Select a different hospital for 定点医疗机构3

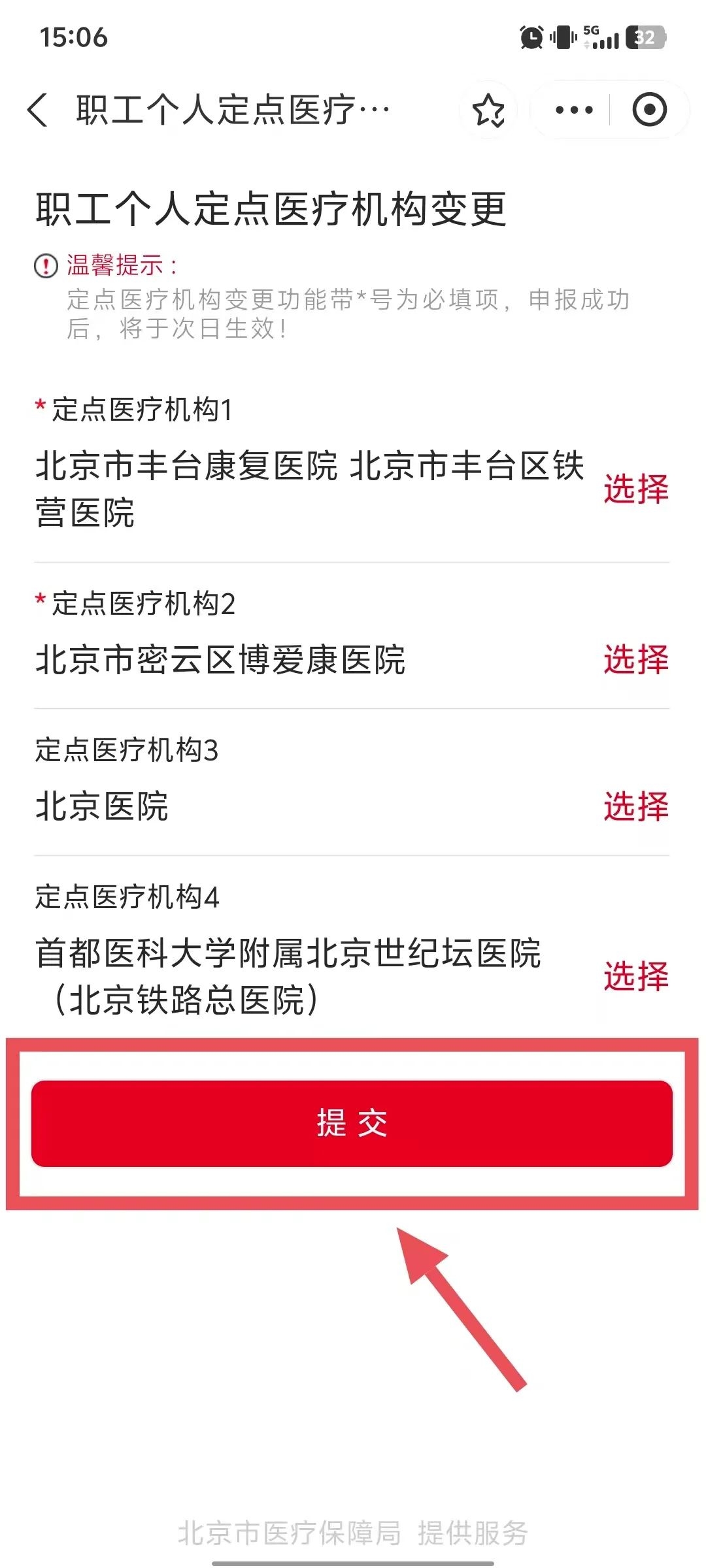click(635, 806)
